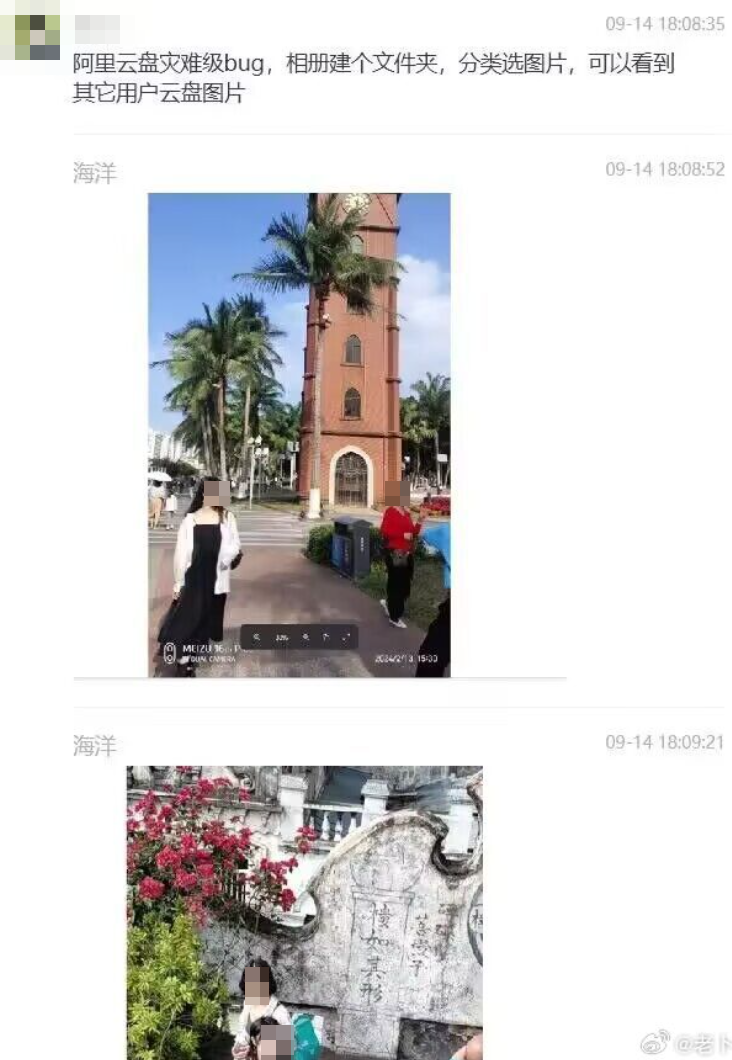View the red flowers stone wall photo
Image resolution: width=732 pixels, height=1060 pixels.
pyautogui.click(x=304, y=911)
